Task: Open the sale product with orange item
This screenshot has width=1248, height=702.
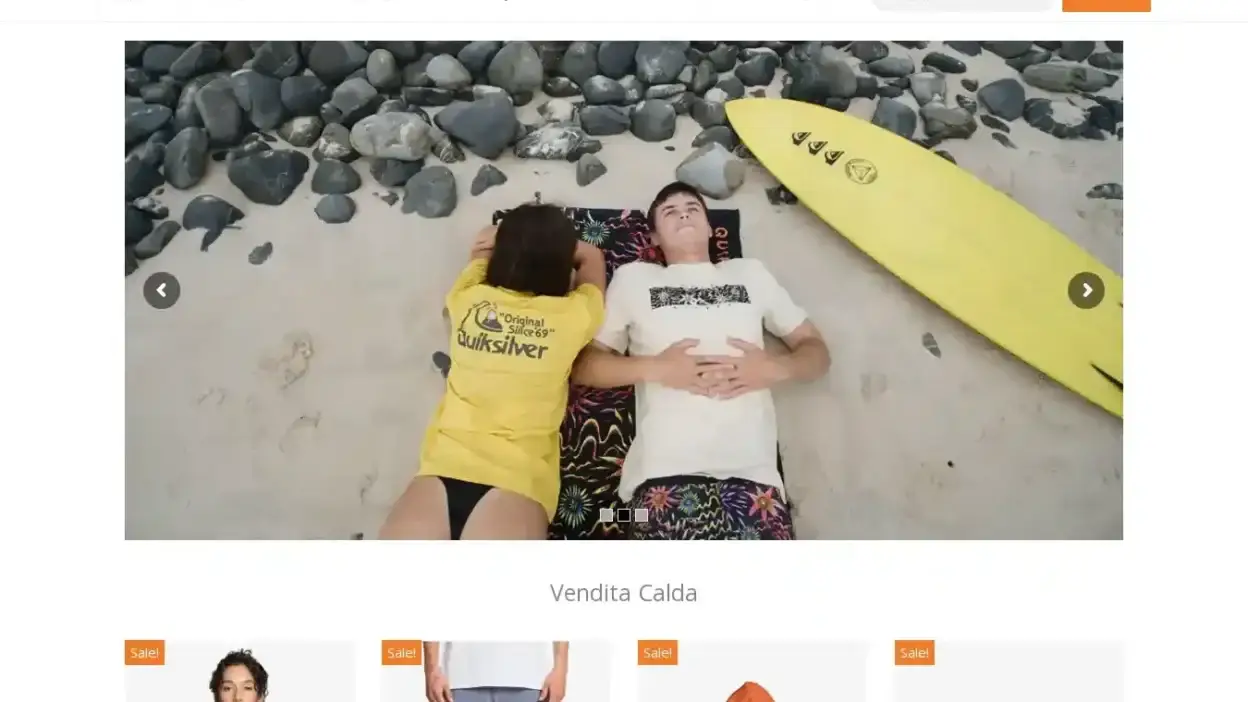Action: [751, 682]
